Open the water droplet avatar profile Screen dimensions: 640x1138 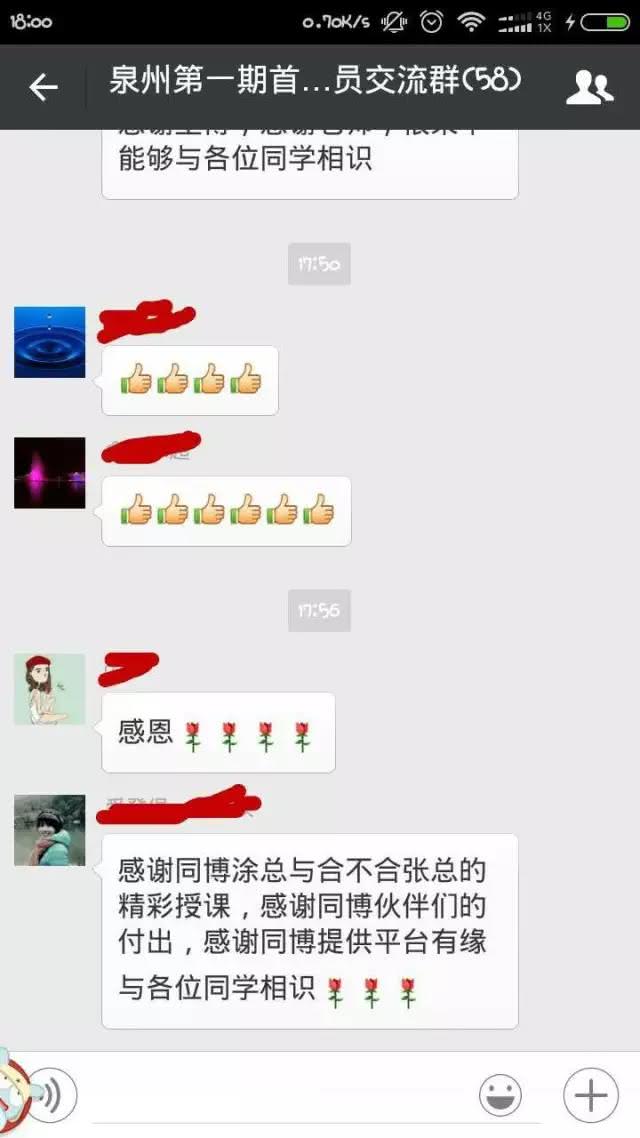[50, 342]
